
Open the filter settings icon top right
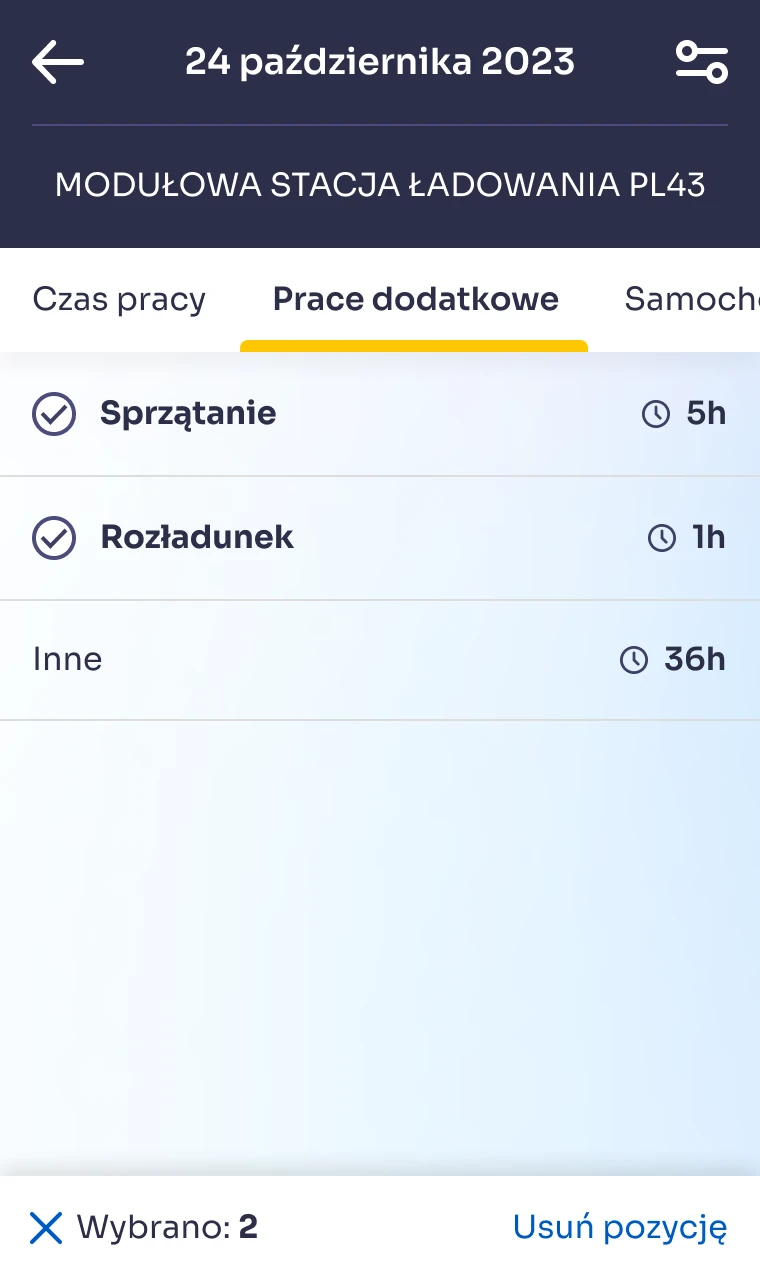pos(702,62)
